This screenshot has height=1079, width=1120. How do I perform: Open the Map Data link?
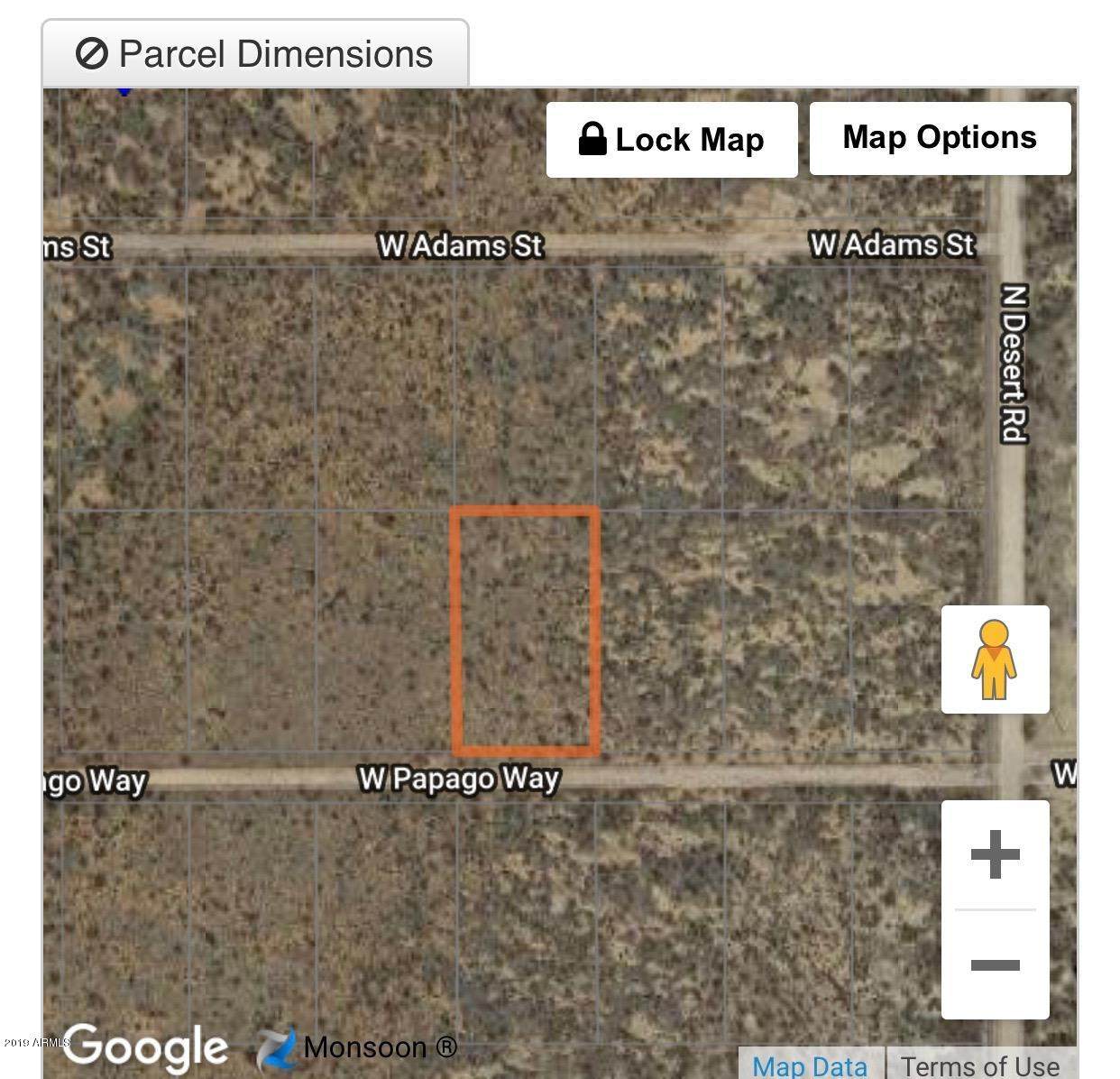[x=810, y=1065]
